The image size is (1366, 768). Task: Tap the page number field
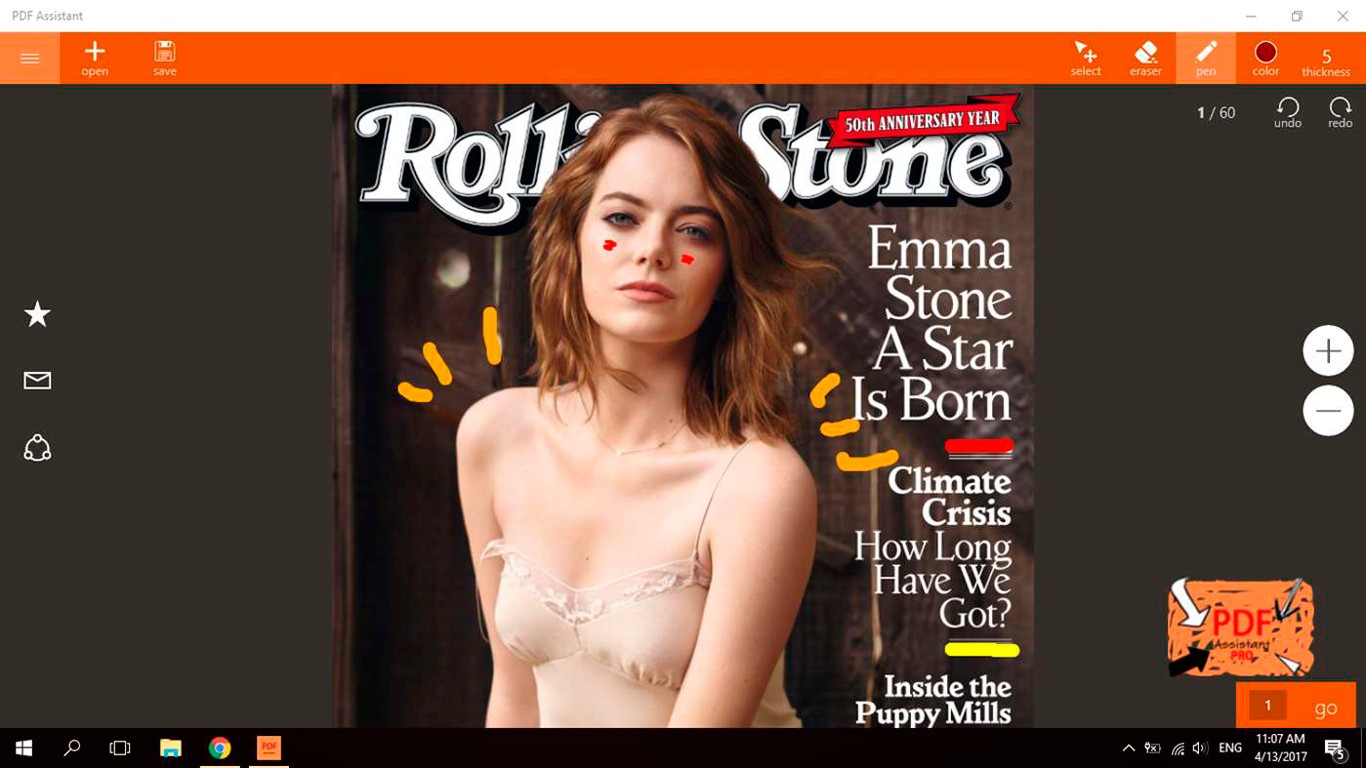pyautogui.click(x=1268, y=706)
